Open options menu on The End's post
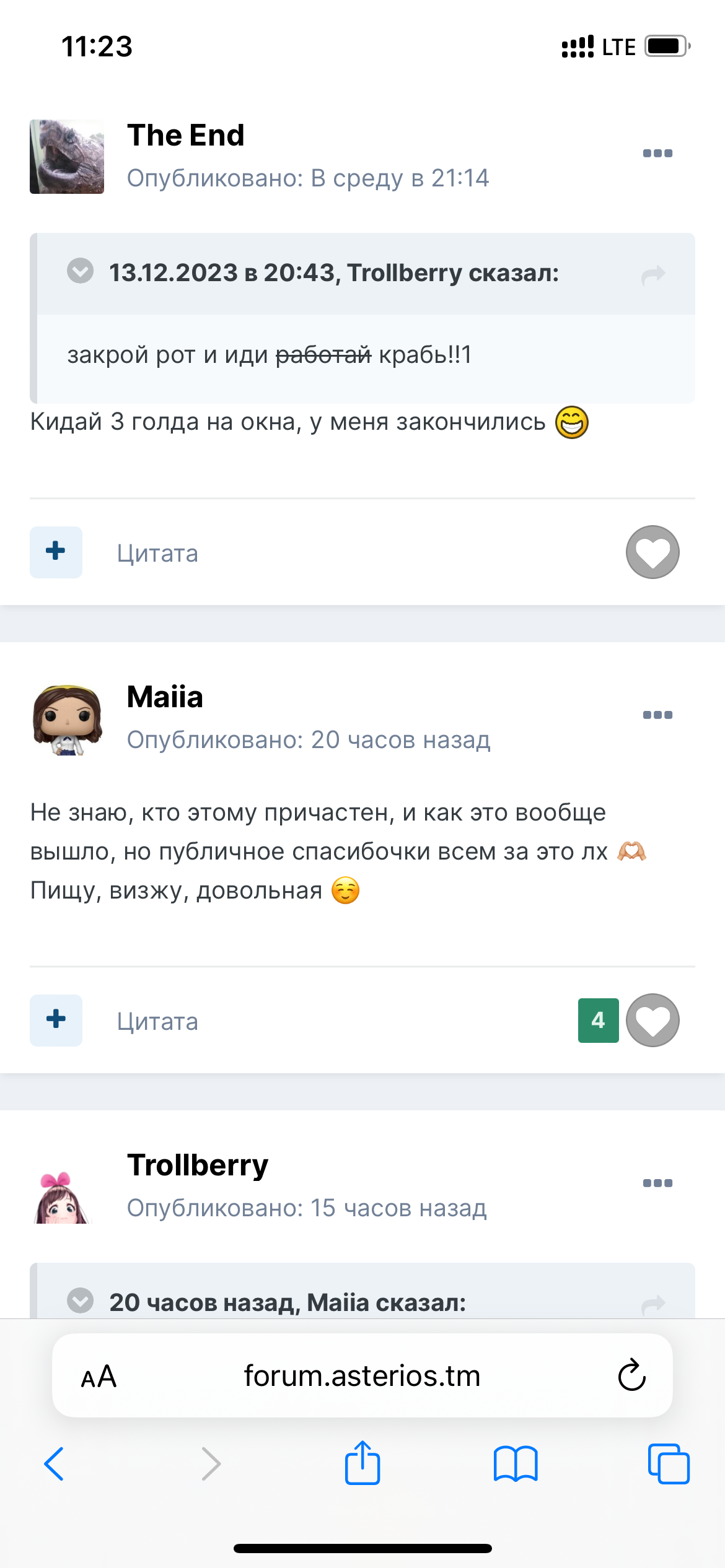Screen dimensions: 725x1568 click(x=657, y=153)
